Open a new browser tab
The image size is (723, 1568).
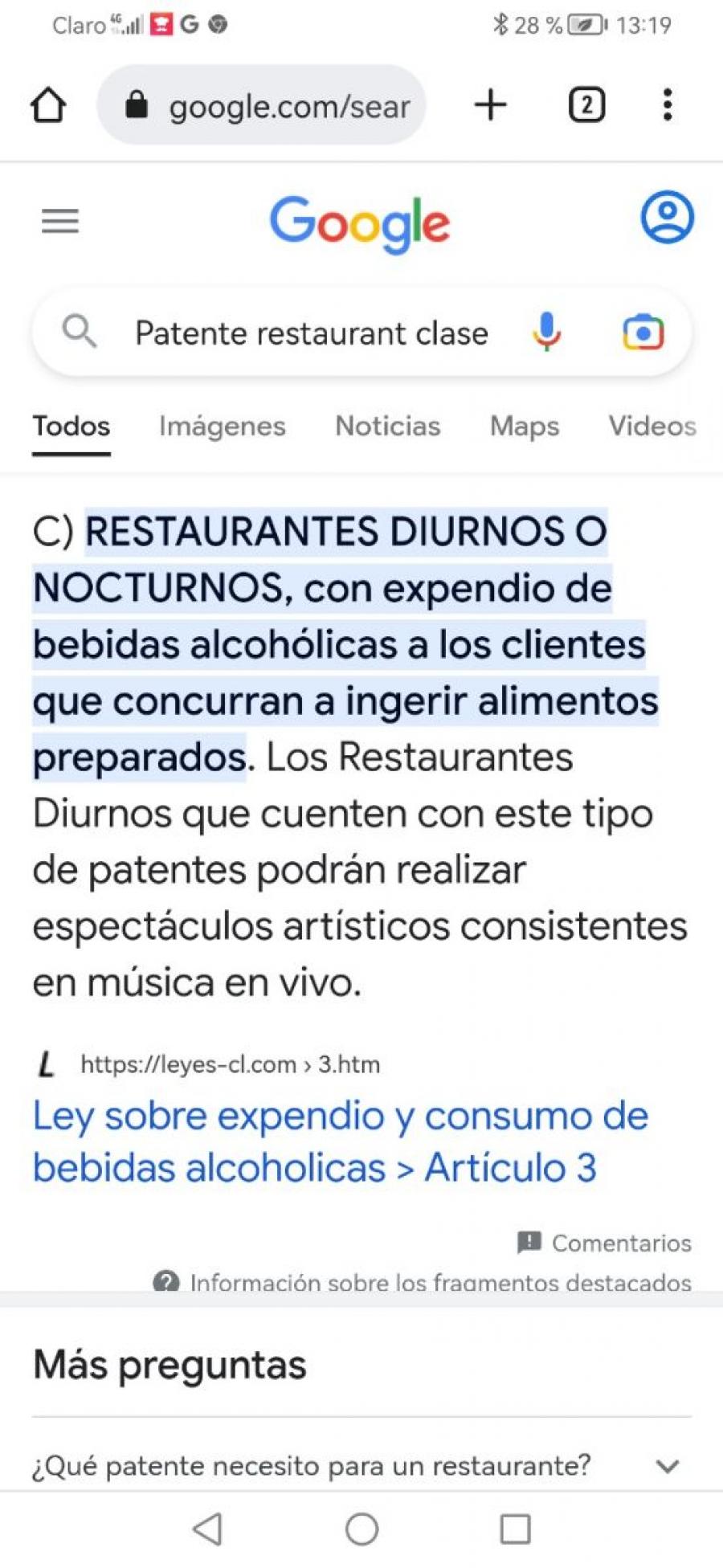click(490, 105)
